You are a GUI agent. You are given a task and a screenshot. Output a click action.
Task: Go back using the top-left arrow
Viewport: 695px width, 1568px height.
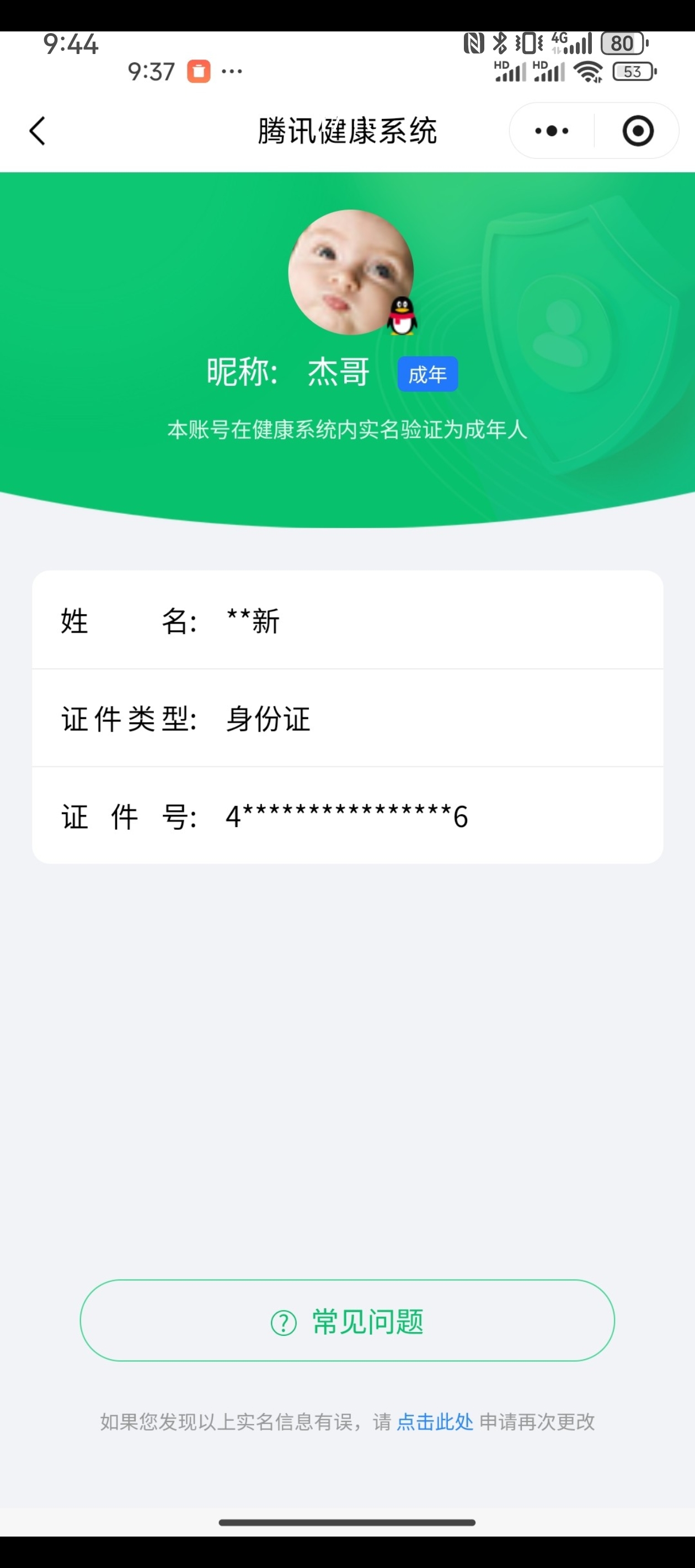point(38,131)
